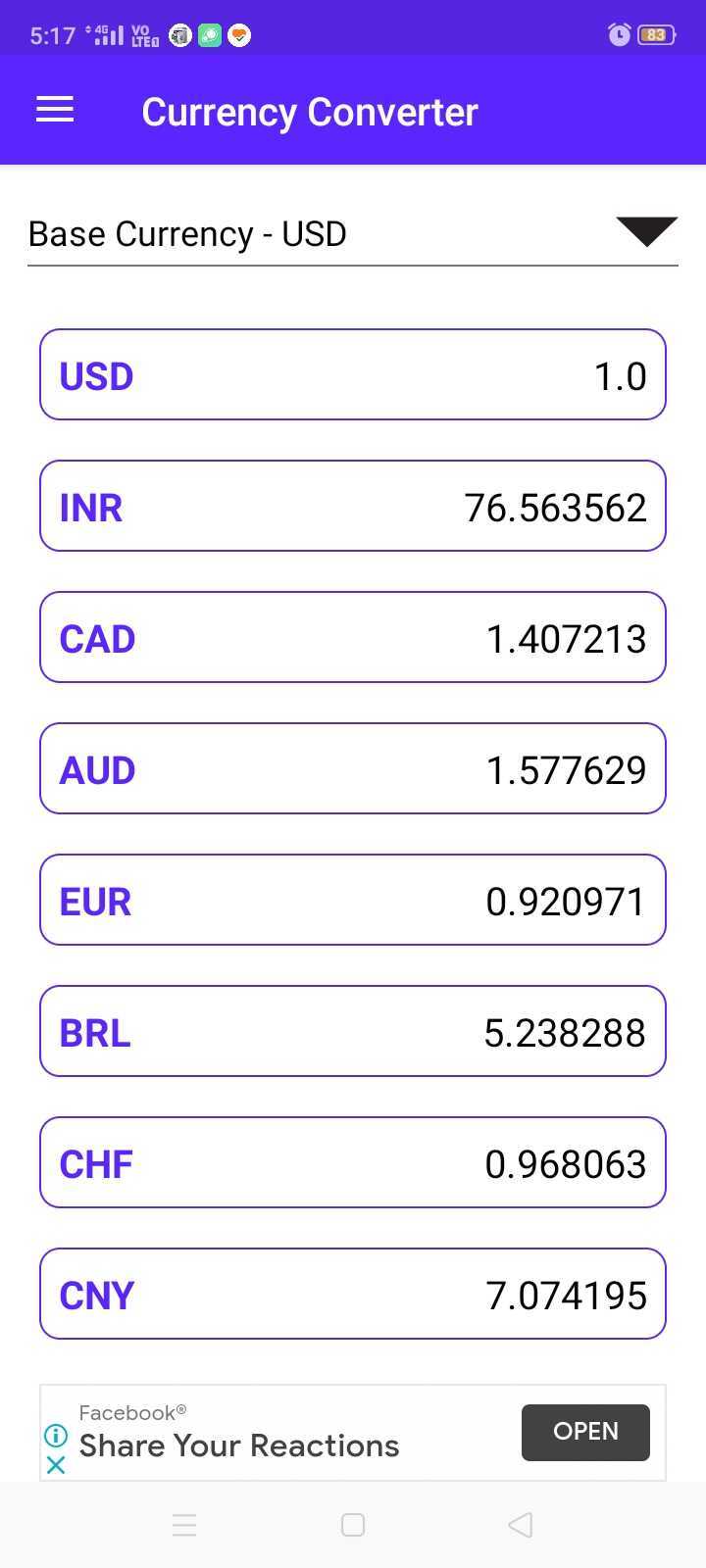Select the BRL currency row
The width and height of the screenshot is (706, 1568).
(x=353, y=1032)
